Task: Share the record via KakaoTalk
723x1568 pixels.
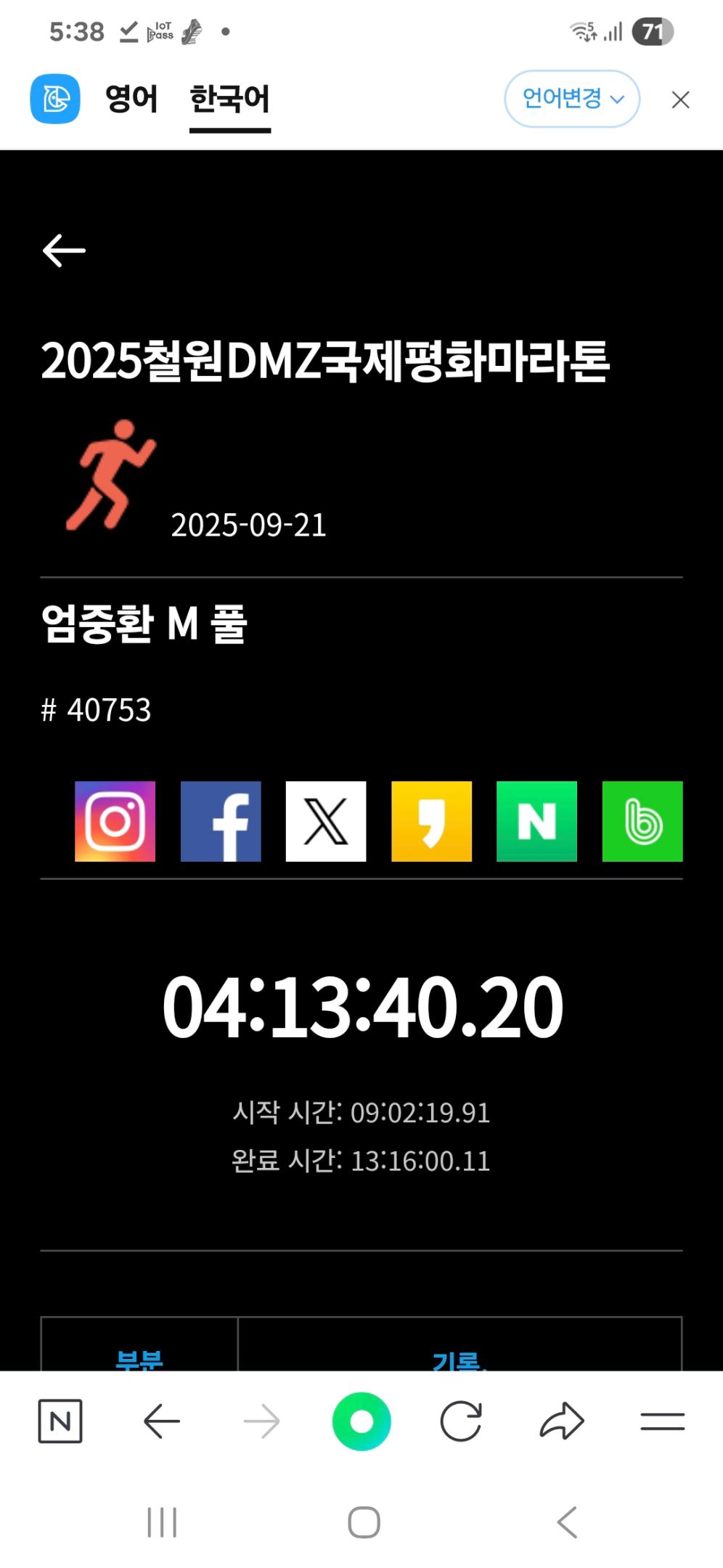Action: tap(431, 821)
